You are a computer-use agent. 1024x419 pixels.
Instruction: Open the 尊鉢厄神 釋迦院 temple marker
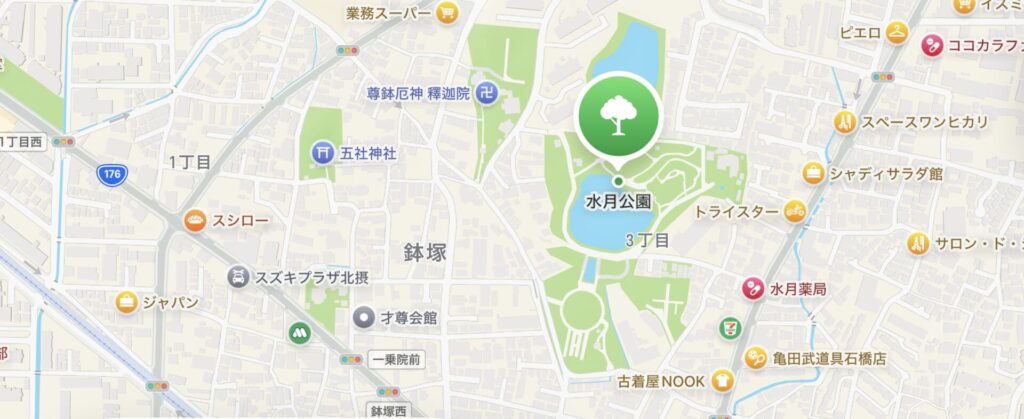click(486, 93)
